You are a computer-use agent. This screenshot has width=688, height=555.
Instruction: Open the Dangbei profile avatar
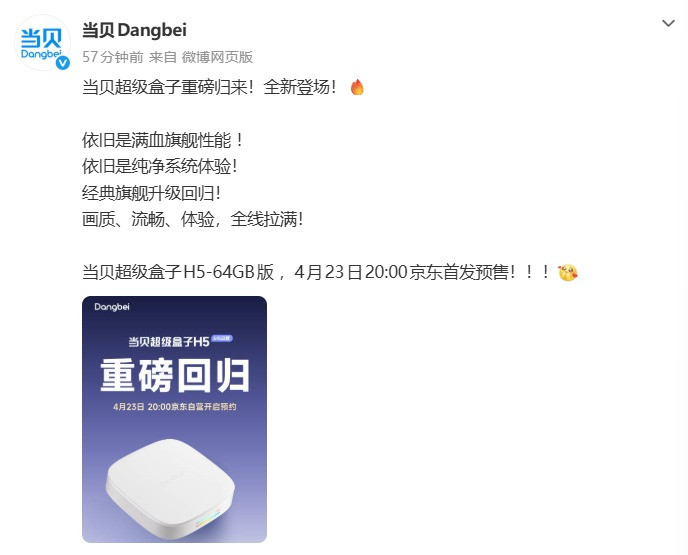tap(44, 43)
